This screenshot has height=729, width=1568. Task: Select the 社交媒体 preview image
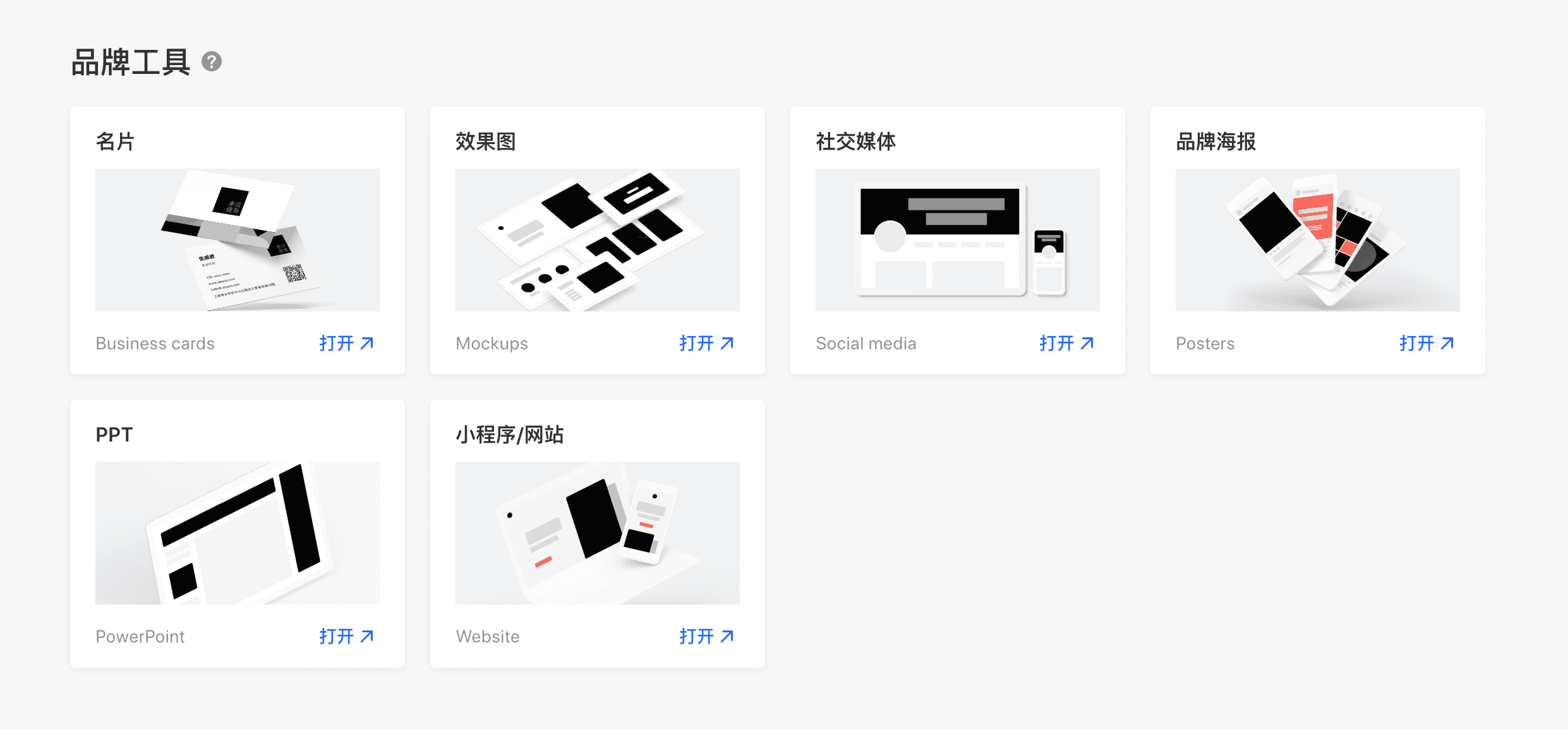(958, 240)
